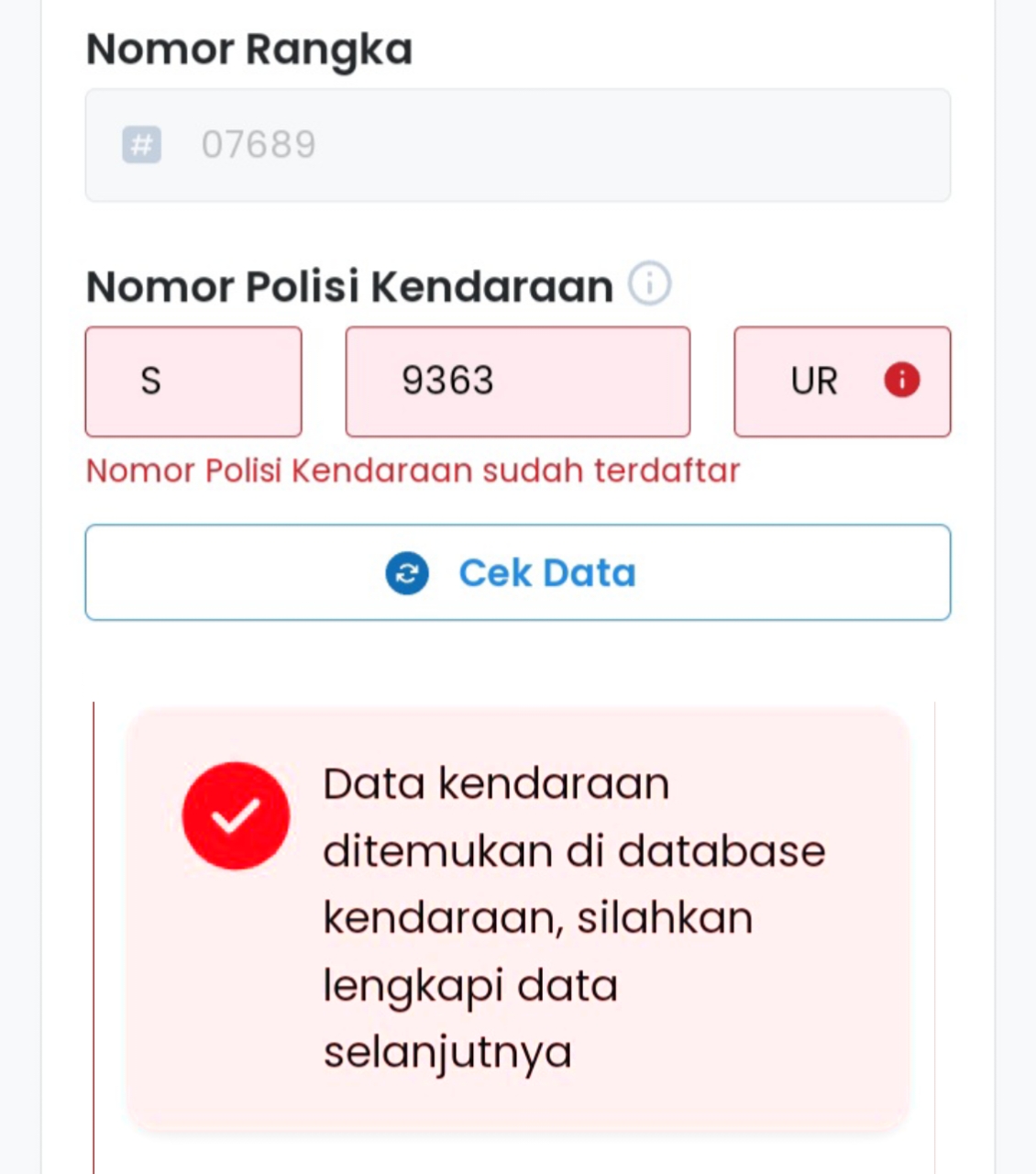Image resolution: width=1036 pixels, height=1174 pixels.
Task: Open info icon beside Nomor Polisi Kendaraan
Action: [x=649, y=283]
